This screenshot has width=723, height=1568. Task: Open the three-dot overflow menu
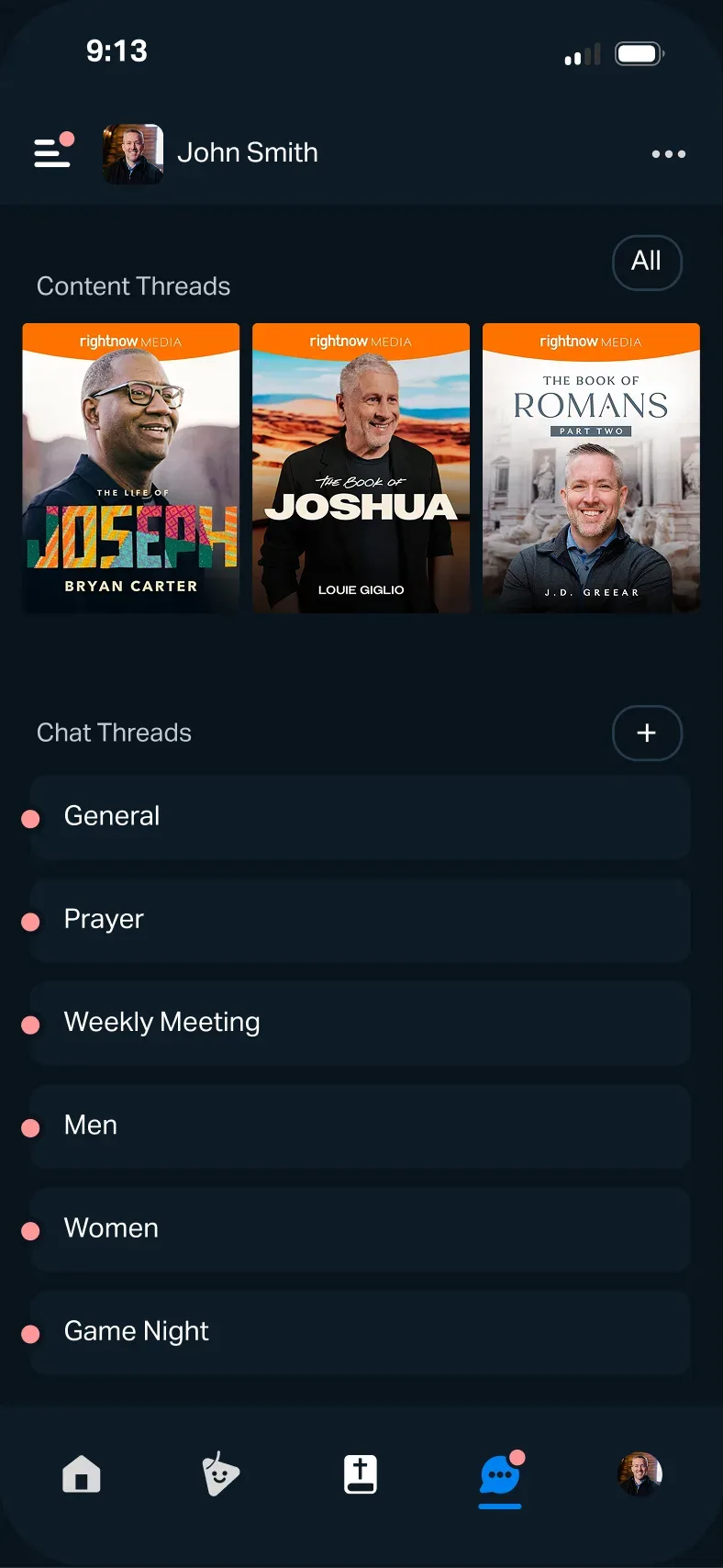668,154
